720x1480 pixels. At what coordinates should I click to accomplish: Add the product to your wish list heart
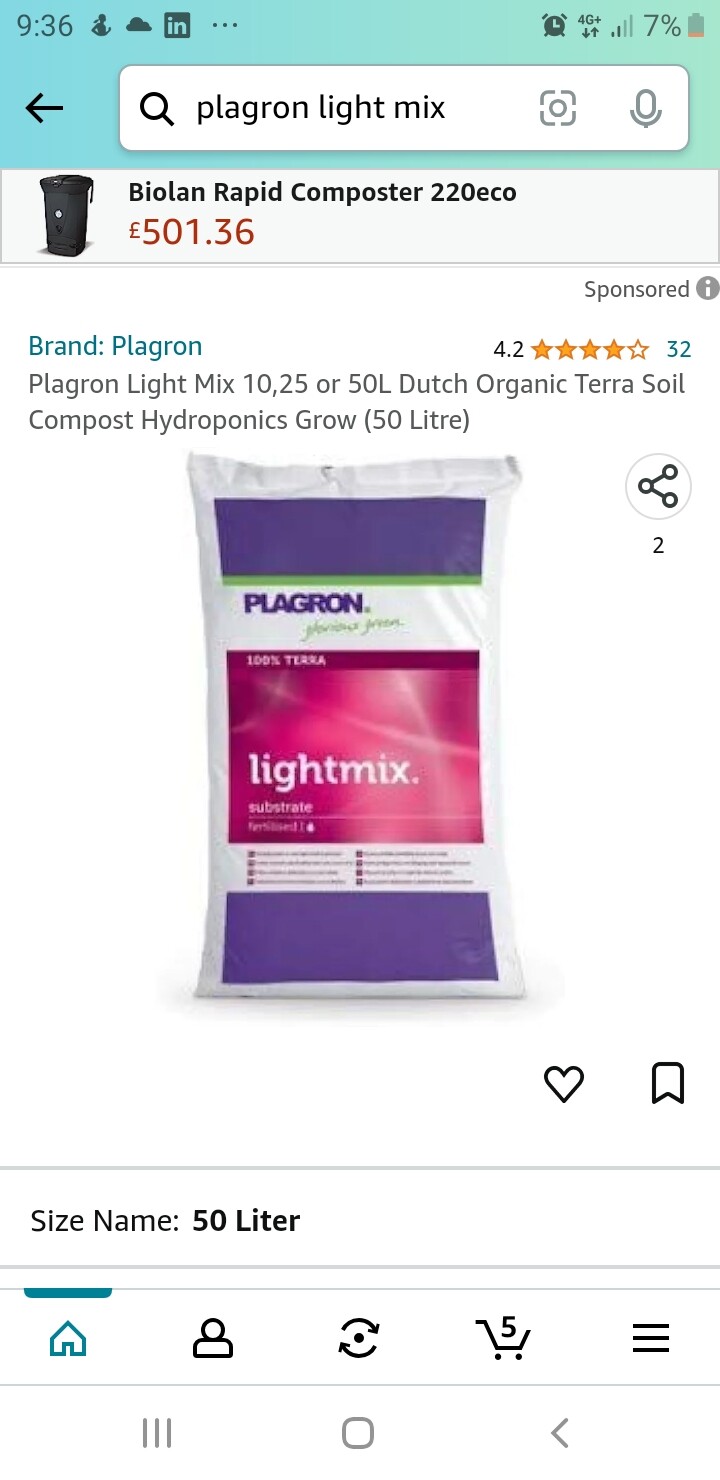click(563, 1084)
